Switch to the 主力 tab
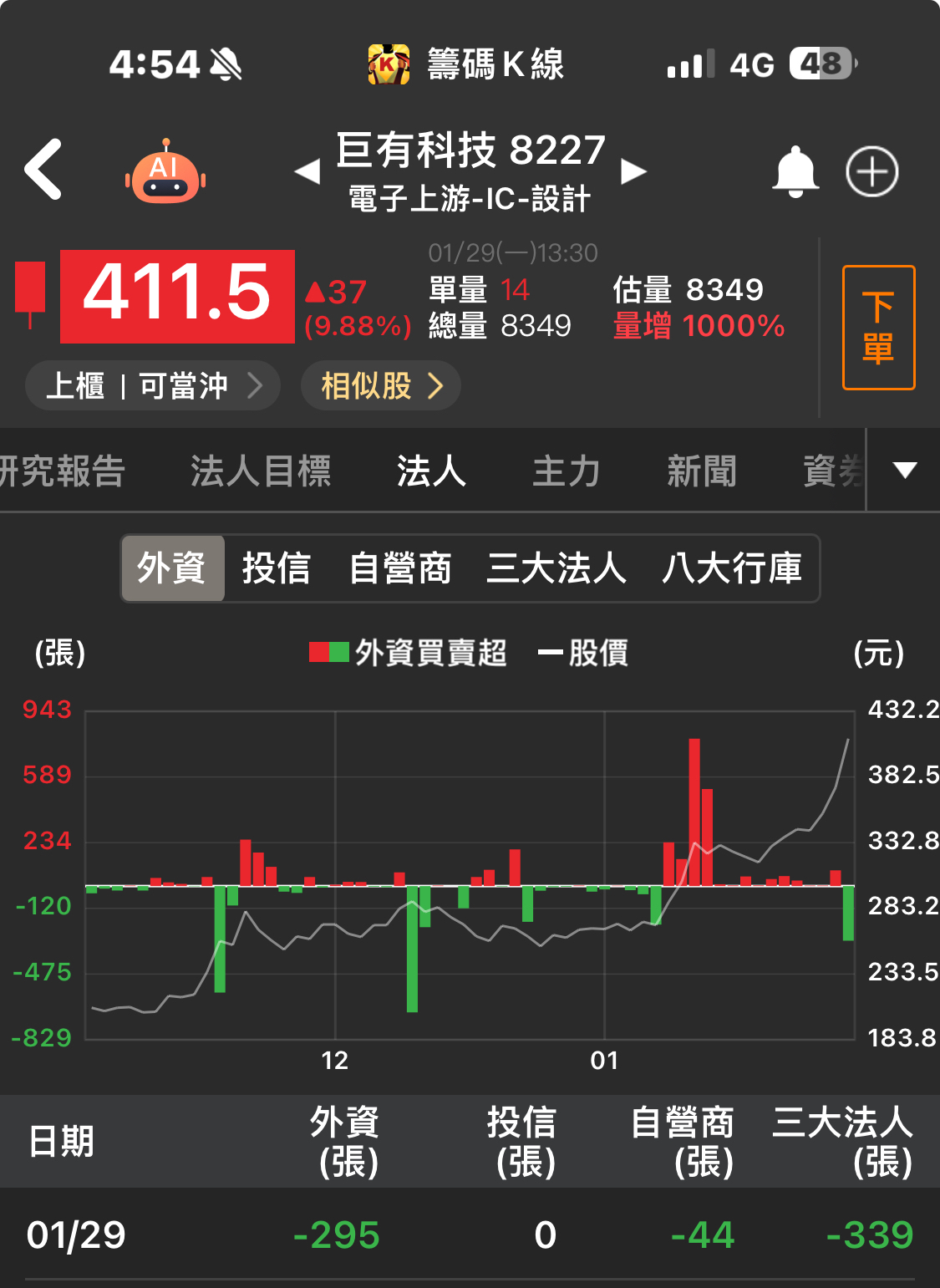 coord(567,471)
